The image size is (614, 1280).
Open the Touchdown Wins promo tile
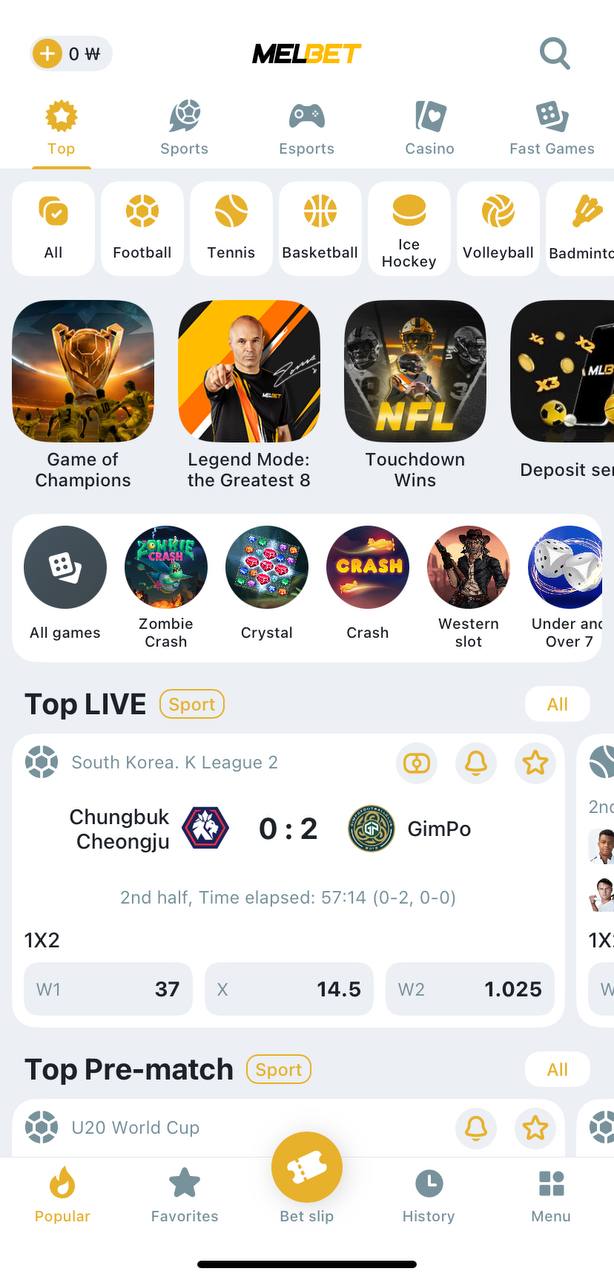click(x=415, y=395)
